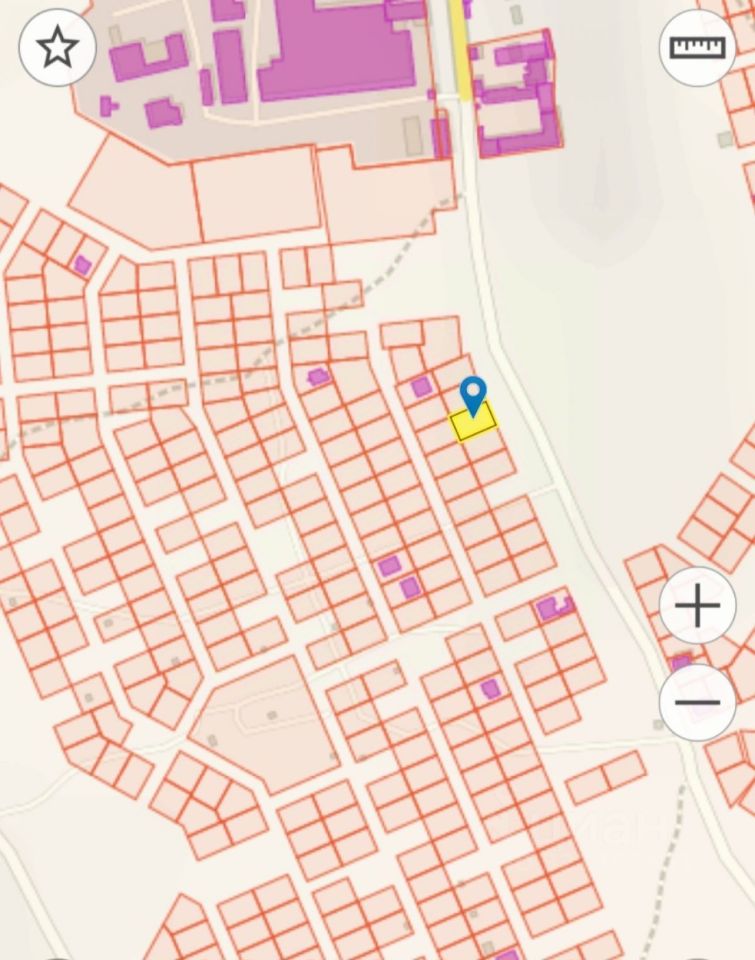Zoom in with the plus button
Viewport: 755px width, 960px height.
tap(697, 606)
